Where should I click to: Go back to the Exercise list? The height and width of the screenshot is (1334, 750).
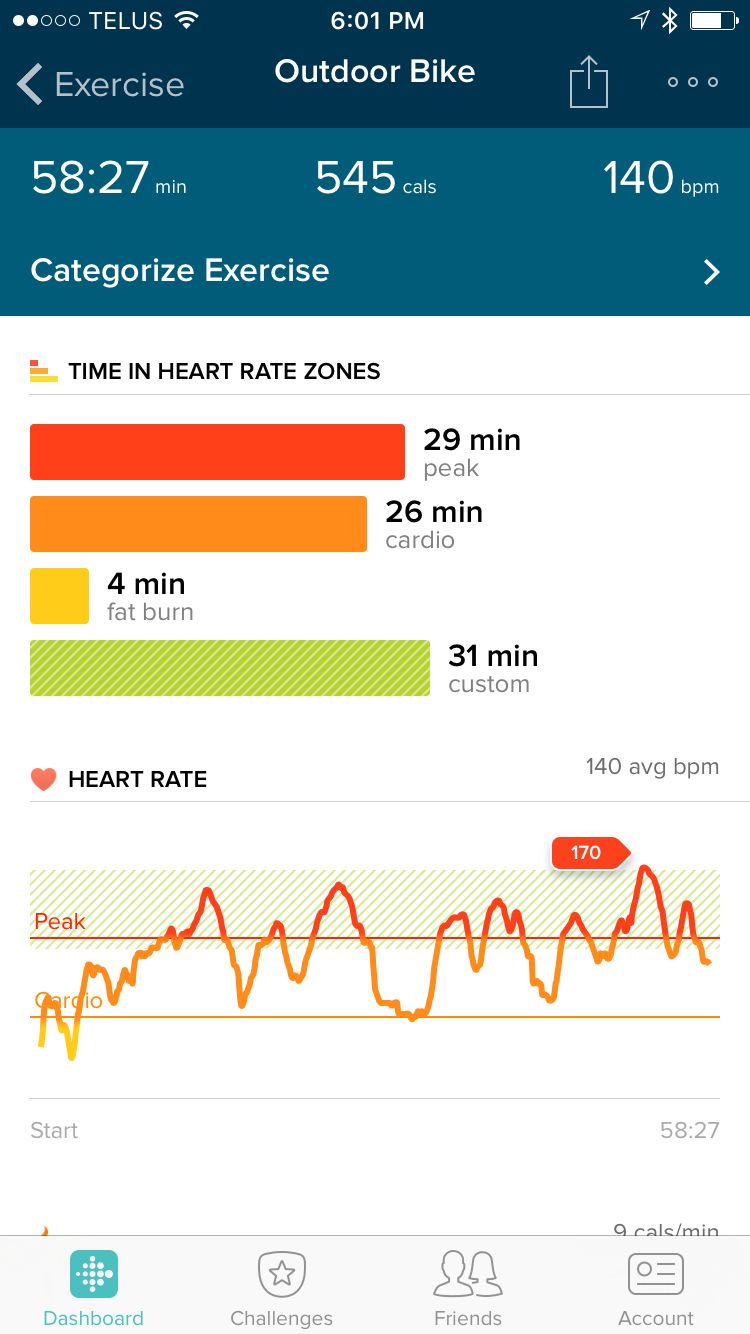click(x=100, y=84)
